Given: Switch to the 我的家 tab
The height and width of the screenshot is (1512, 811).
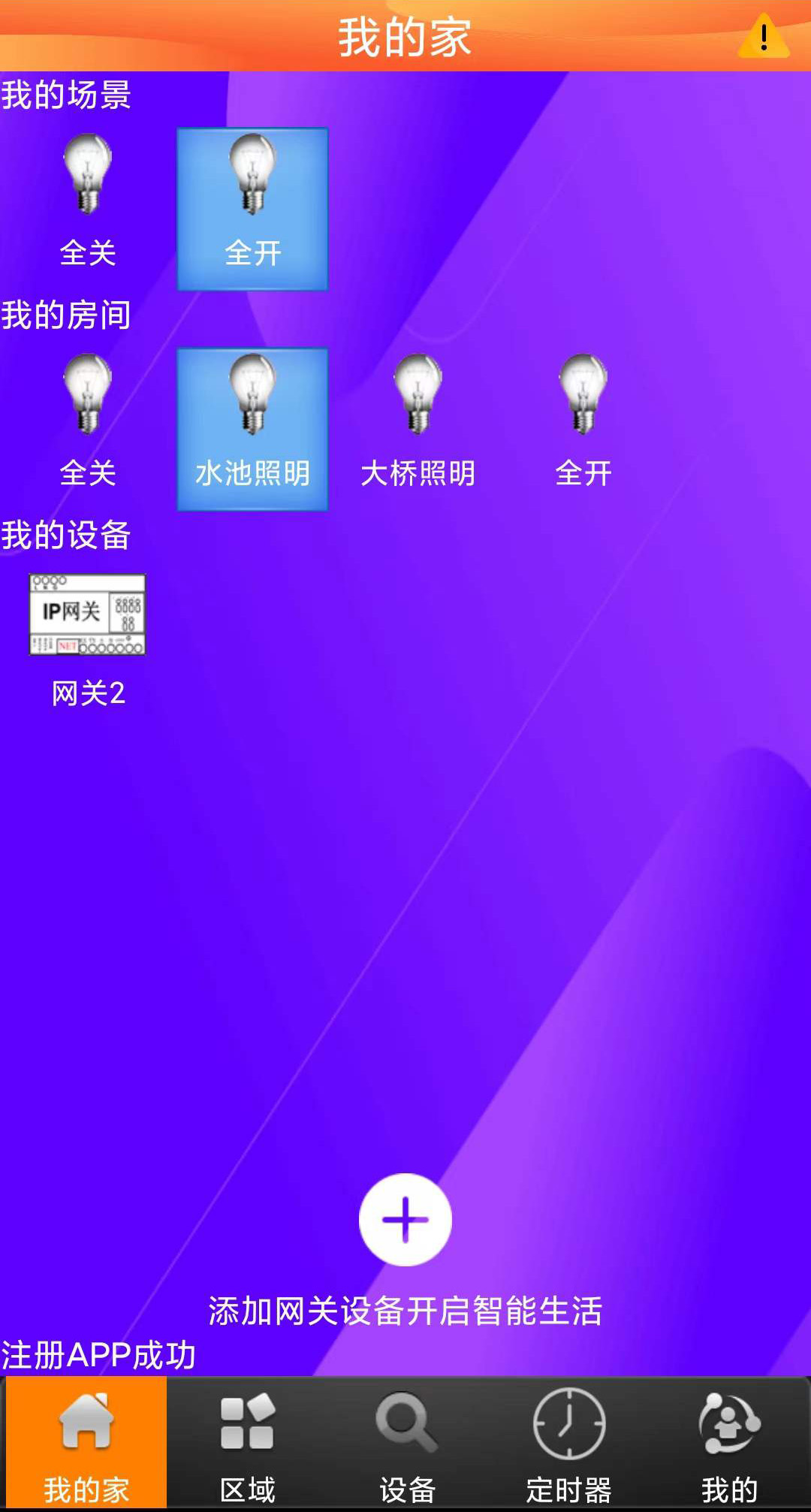Looking at the screenshot, I should tap(86, 1444).
